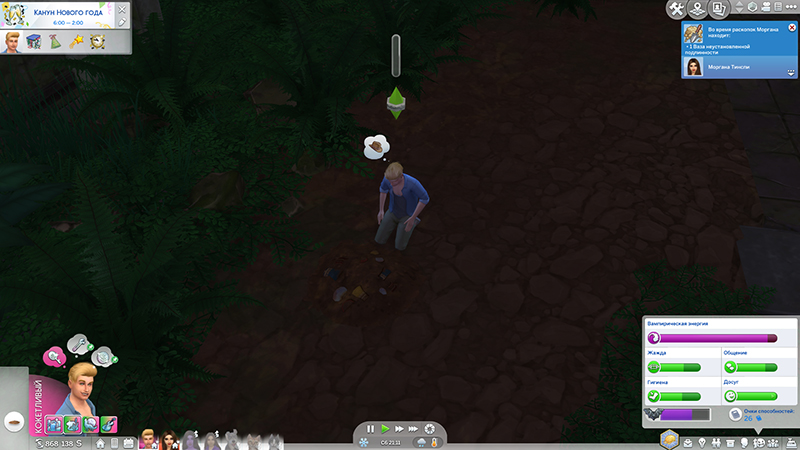Screen dimensions: 800x450
Task: Set game speed to normal play
Action: [385, 428]
